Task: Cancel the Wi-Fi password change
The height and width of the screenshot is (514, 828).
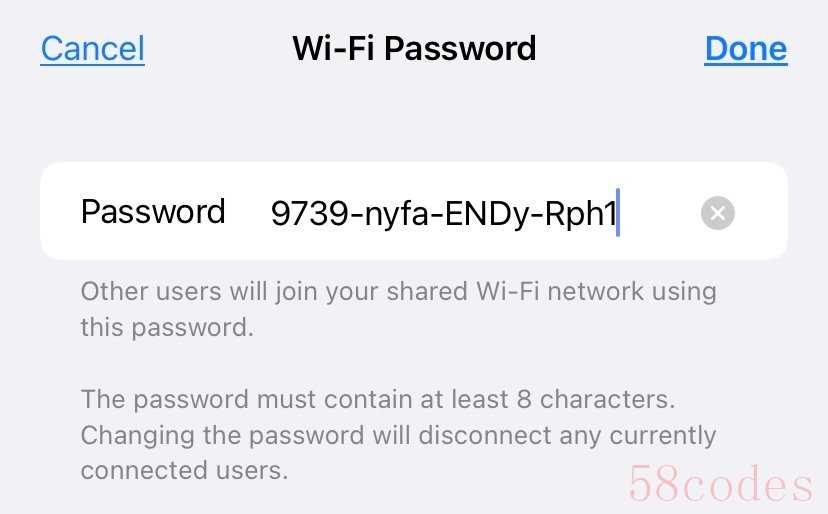Action: click(x=92, y=48)
